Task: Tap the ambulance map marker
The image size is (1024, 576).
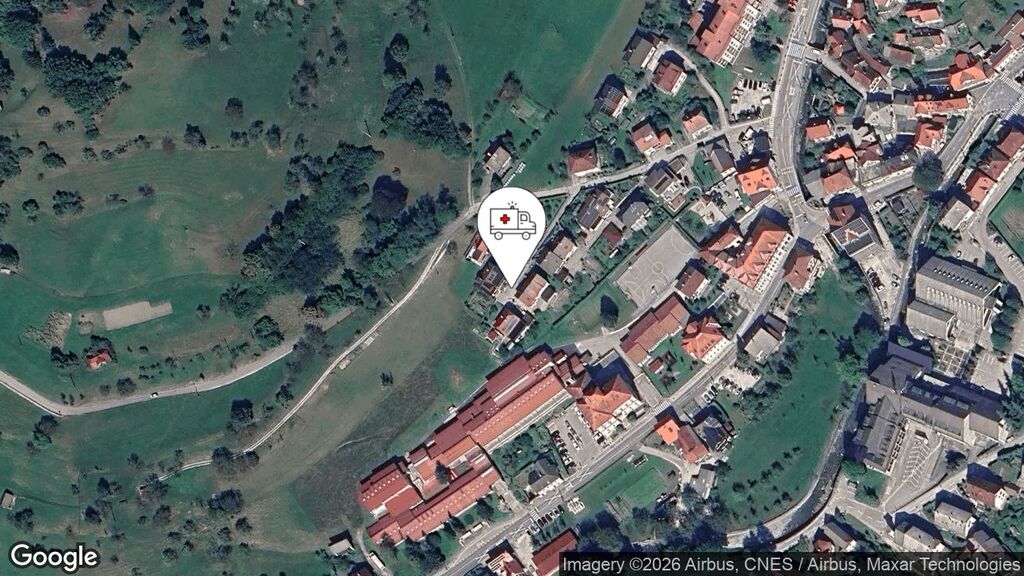Action: click(512, 224)
